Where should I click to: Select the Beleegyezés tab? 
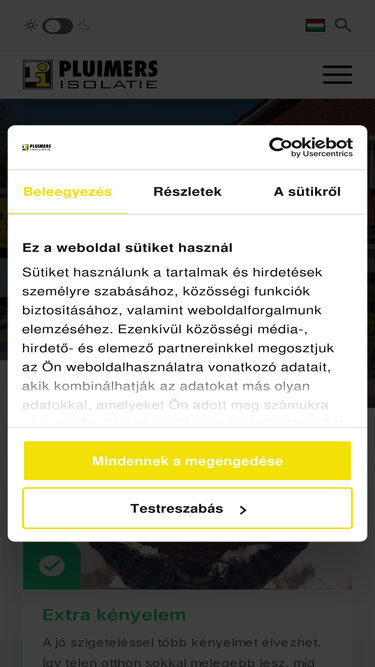[x=68, y=192]
